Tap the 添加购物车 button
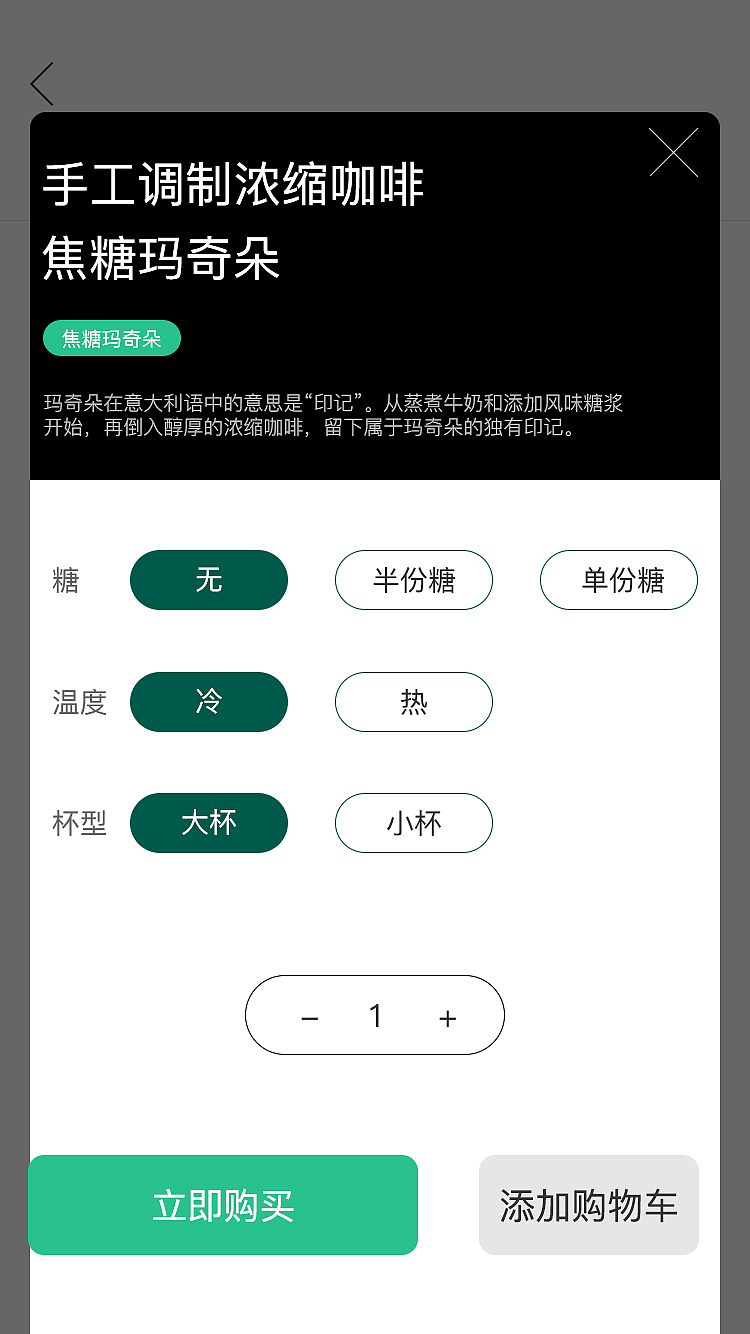This screenshot has width=750, height=1334. tap(588, 1205)
